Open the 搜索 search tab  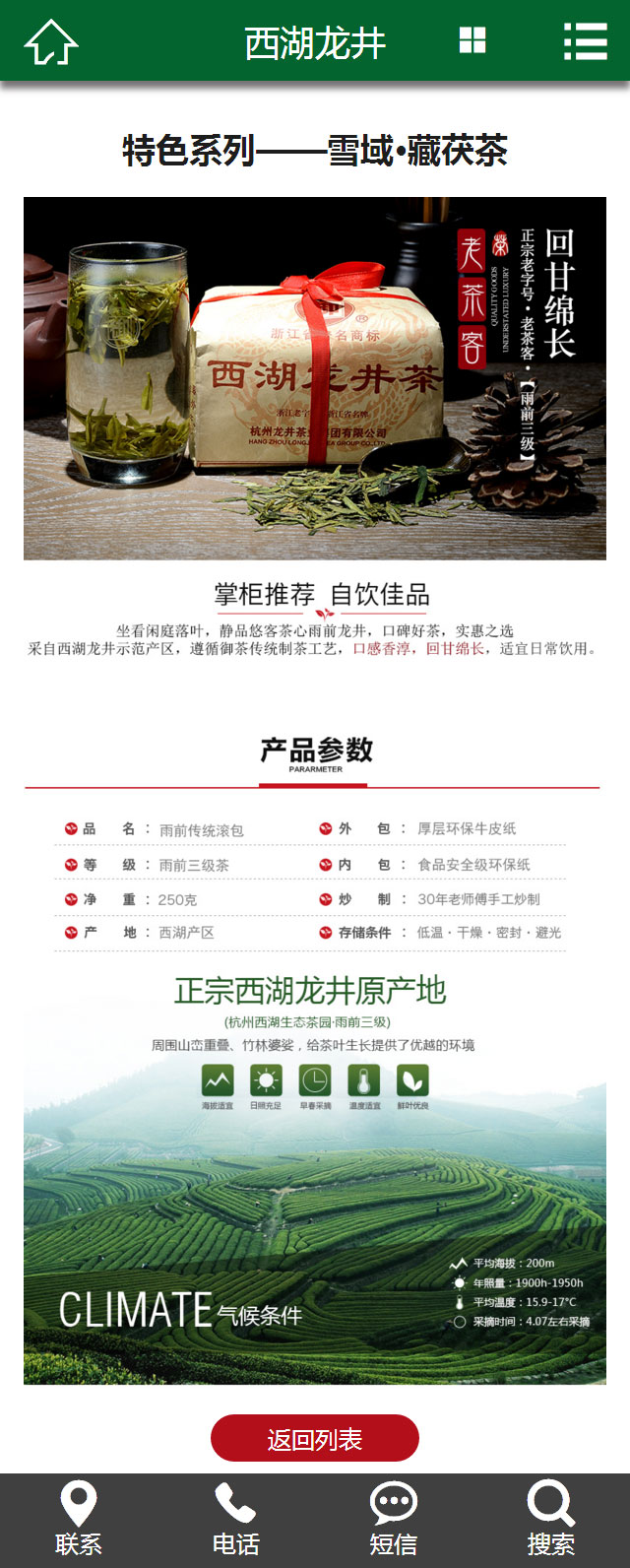tap(551, 1519)
